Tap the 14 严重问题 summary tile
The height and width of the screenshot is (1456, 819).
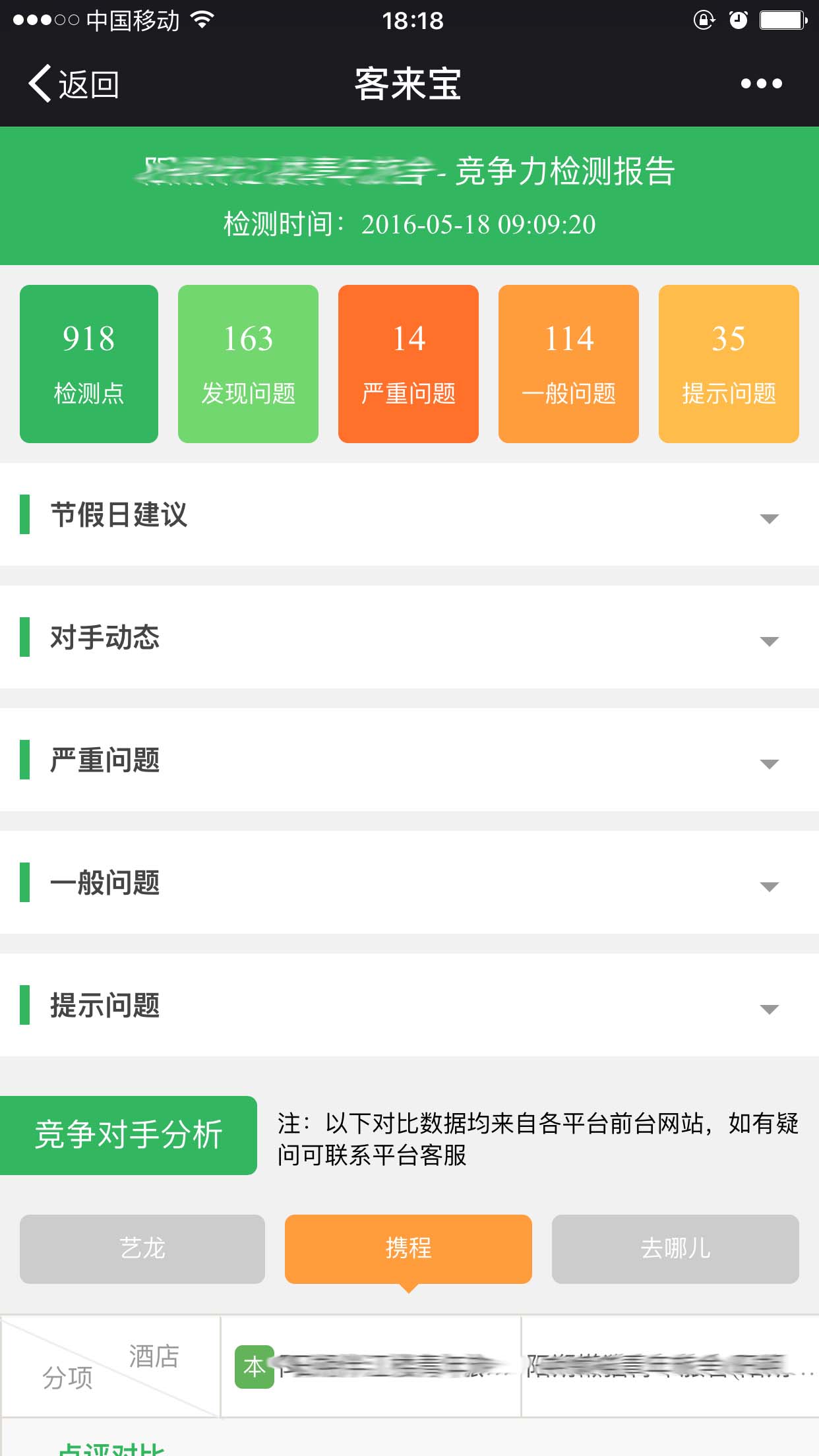click(408, 364)
